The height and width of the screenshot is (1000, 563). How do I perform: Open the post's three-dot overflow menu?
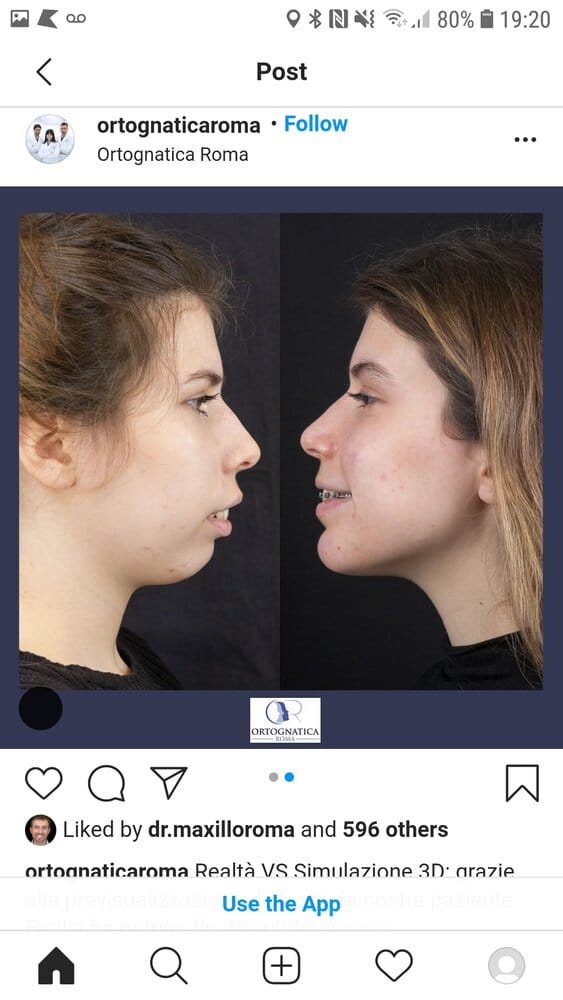(x=525, y=140)
